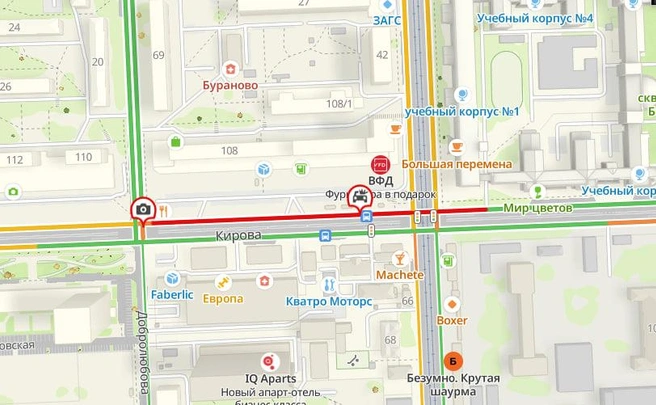This screenshot has height=405, width=656.
Task: Select Кватро Моторс on the map
Action: click(329, 284)
